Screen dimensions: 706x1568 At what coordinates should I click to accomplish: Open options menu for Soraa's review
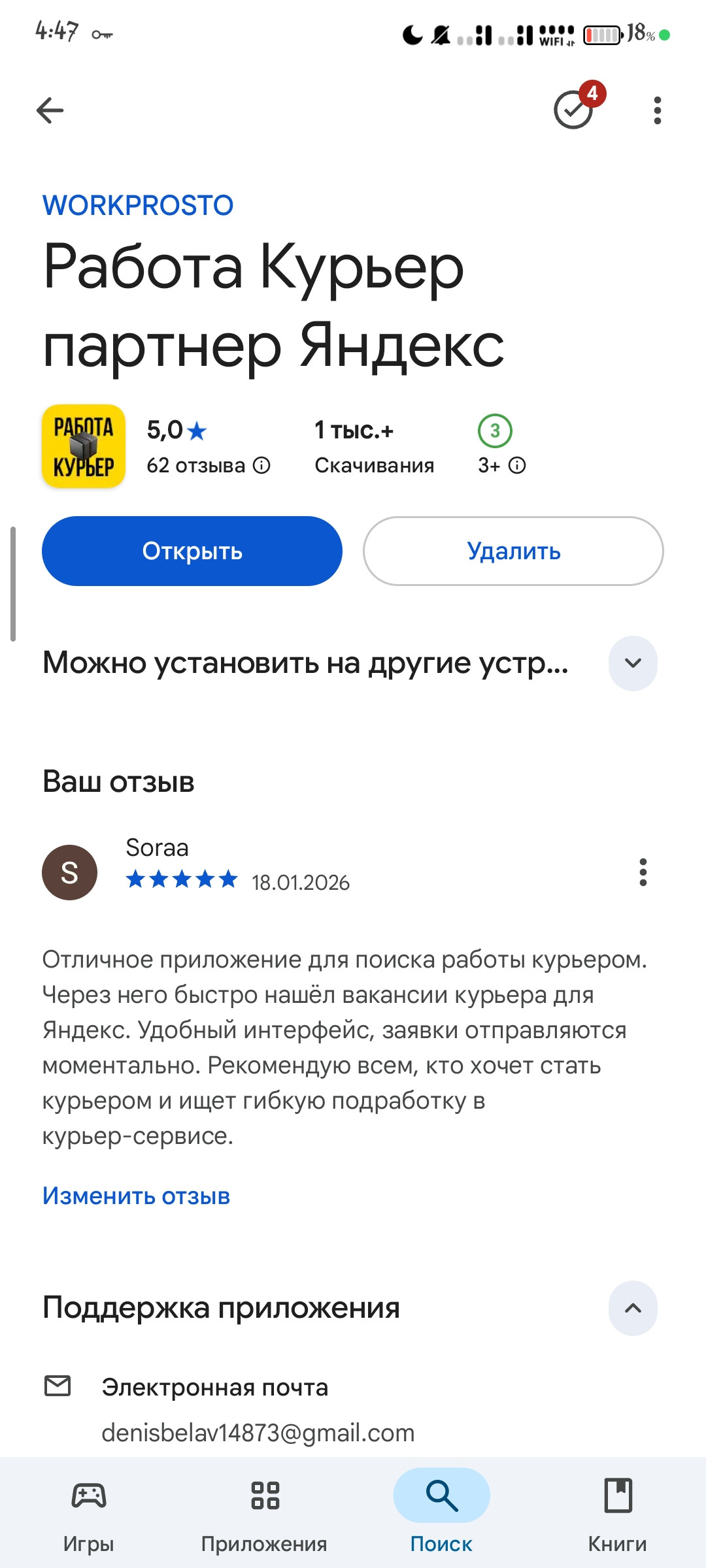coord(643,872)
